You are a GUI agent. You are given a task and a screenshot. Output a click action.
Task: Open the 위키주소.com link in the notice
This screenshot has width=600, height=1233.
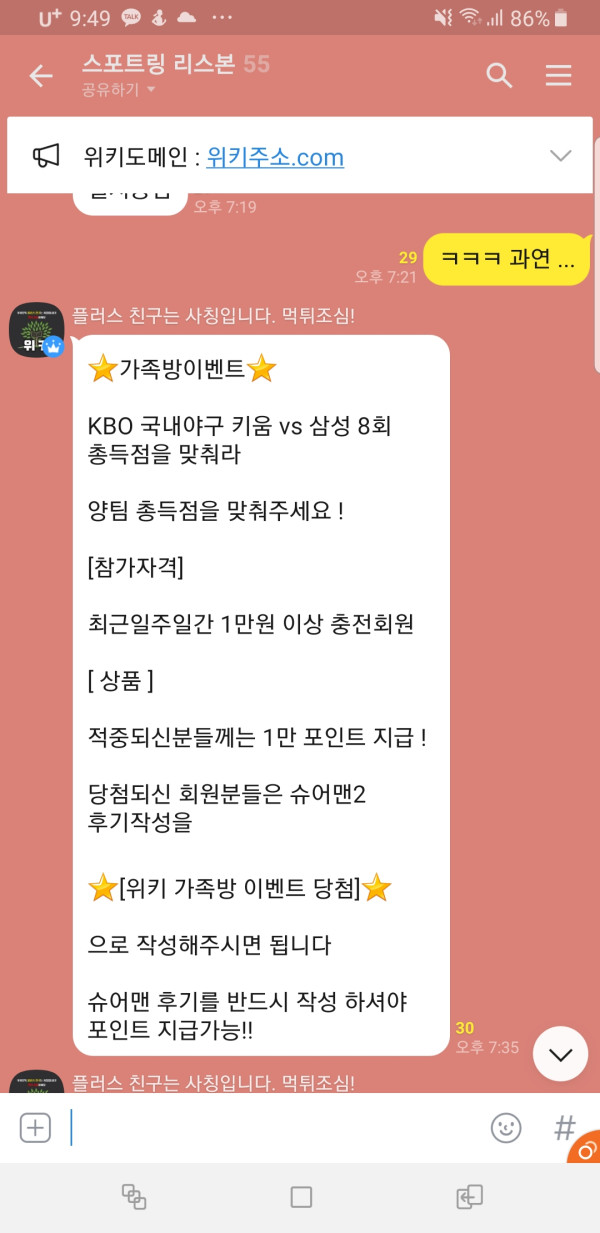[275, 157]
